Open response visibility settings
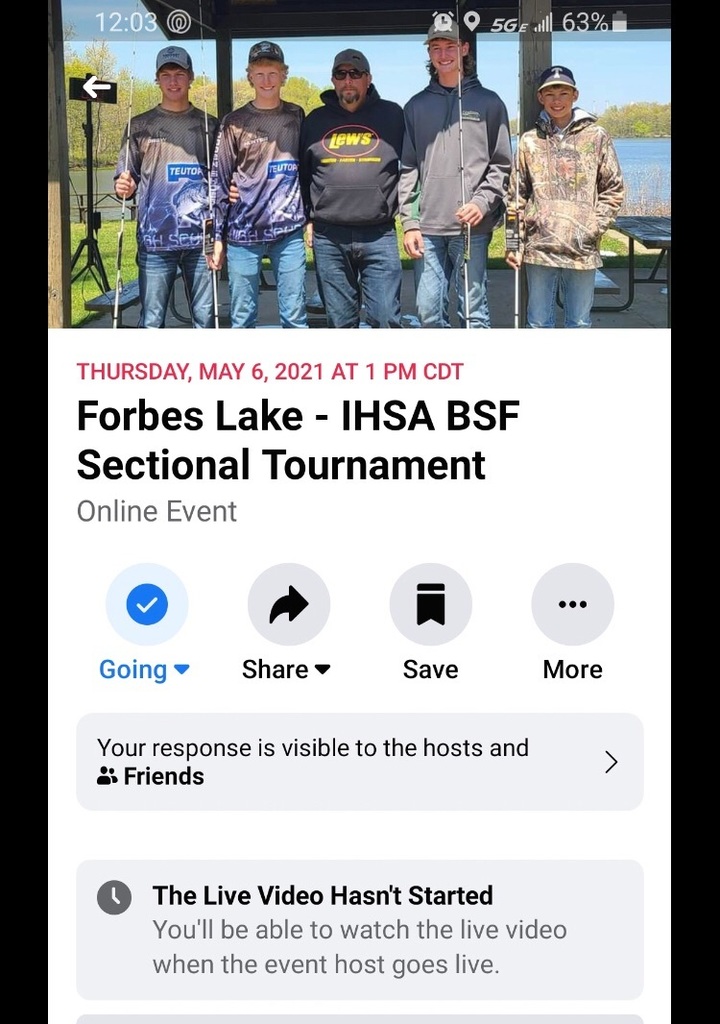The height and width of the screenshot is (1024, 720). [359, 762]
